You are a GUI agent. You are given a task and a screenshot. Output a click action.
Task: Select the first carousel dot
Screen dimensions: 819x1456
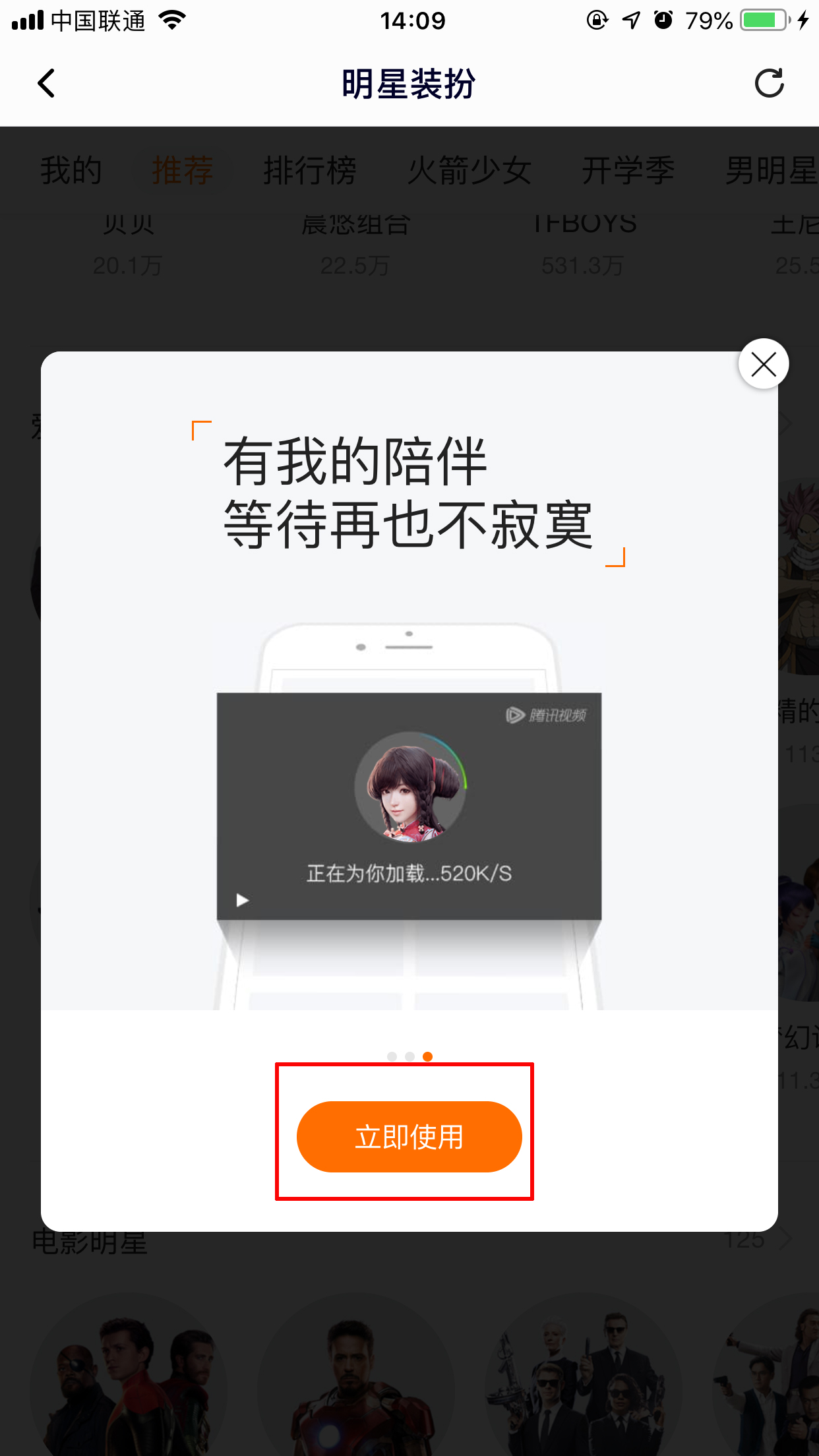(392, 1056)
